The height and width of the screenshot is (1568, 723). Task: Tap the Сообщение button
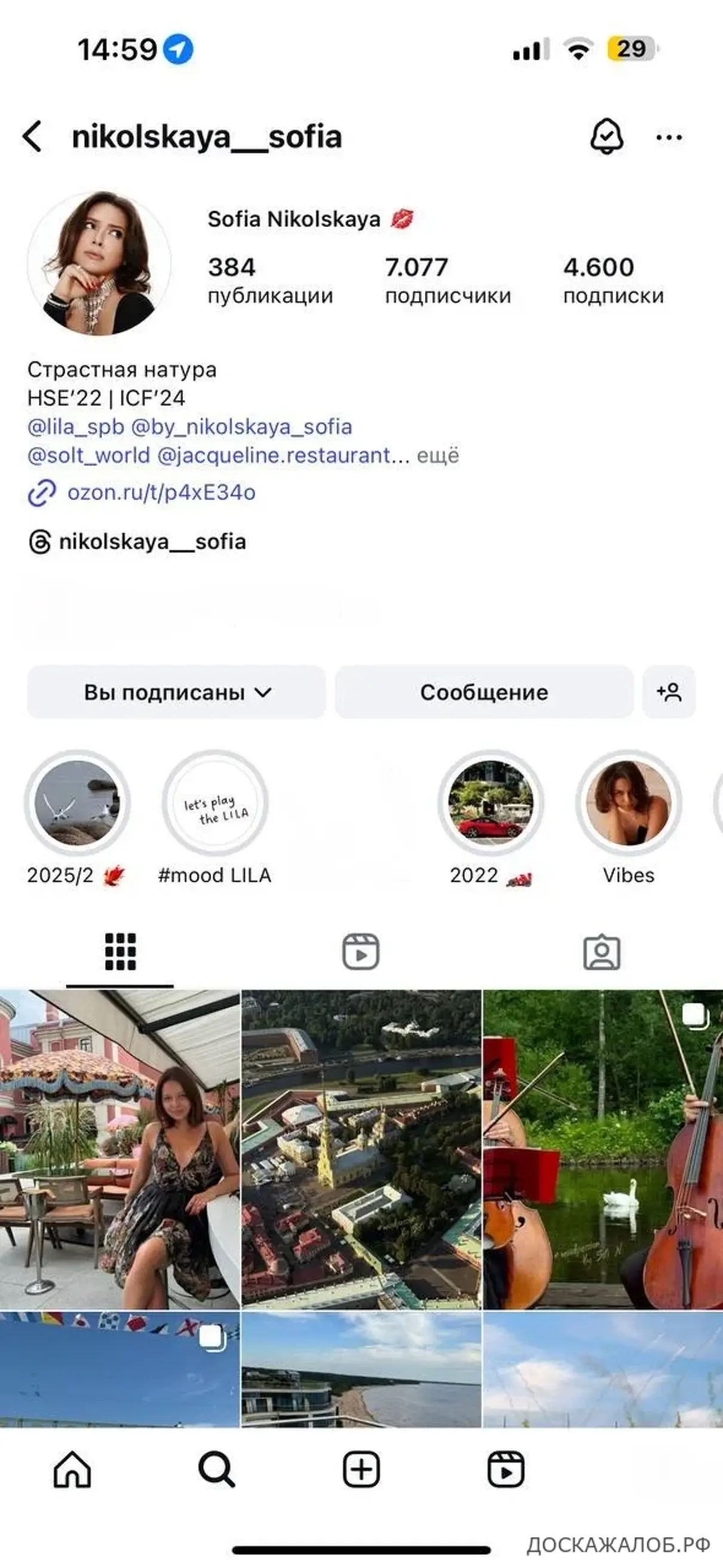(483, 692)
